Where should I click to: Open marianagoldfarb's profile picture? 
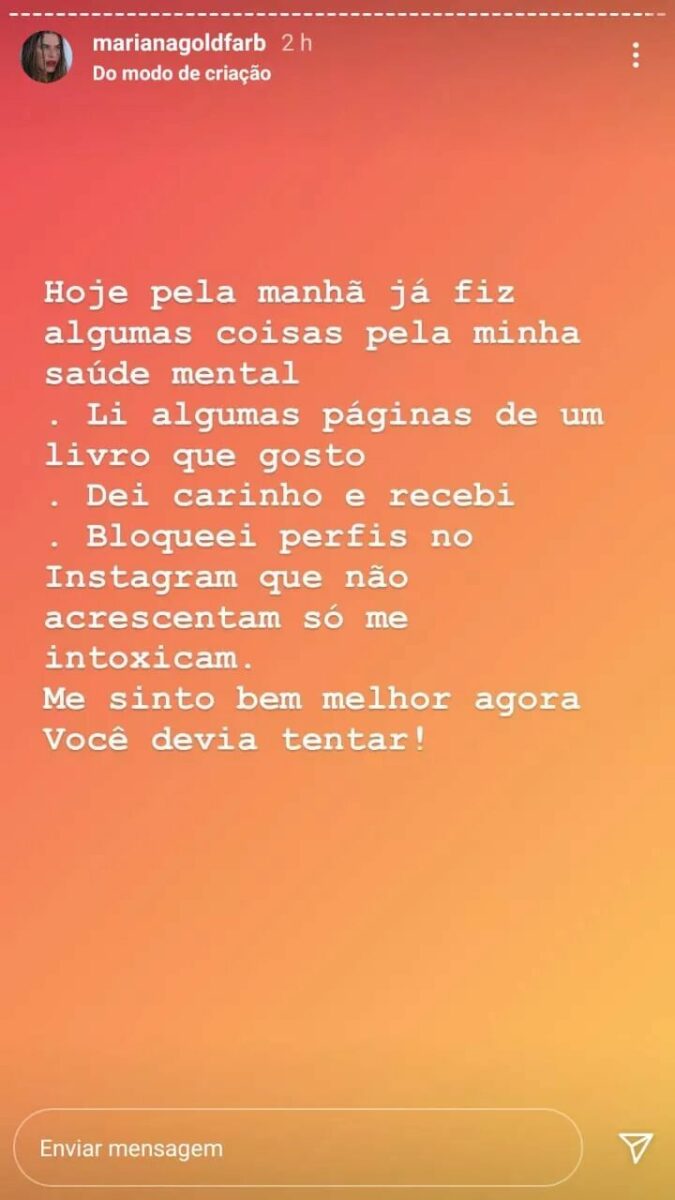click(46, 57)
